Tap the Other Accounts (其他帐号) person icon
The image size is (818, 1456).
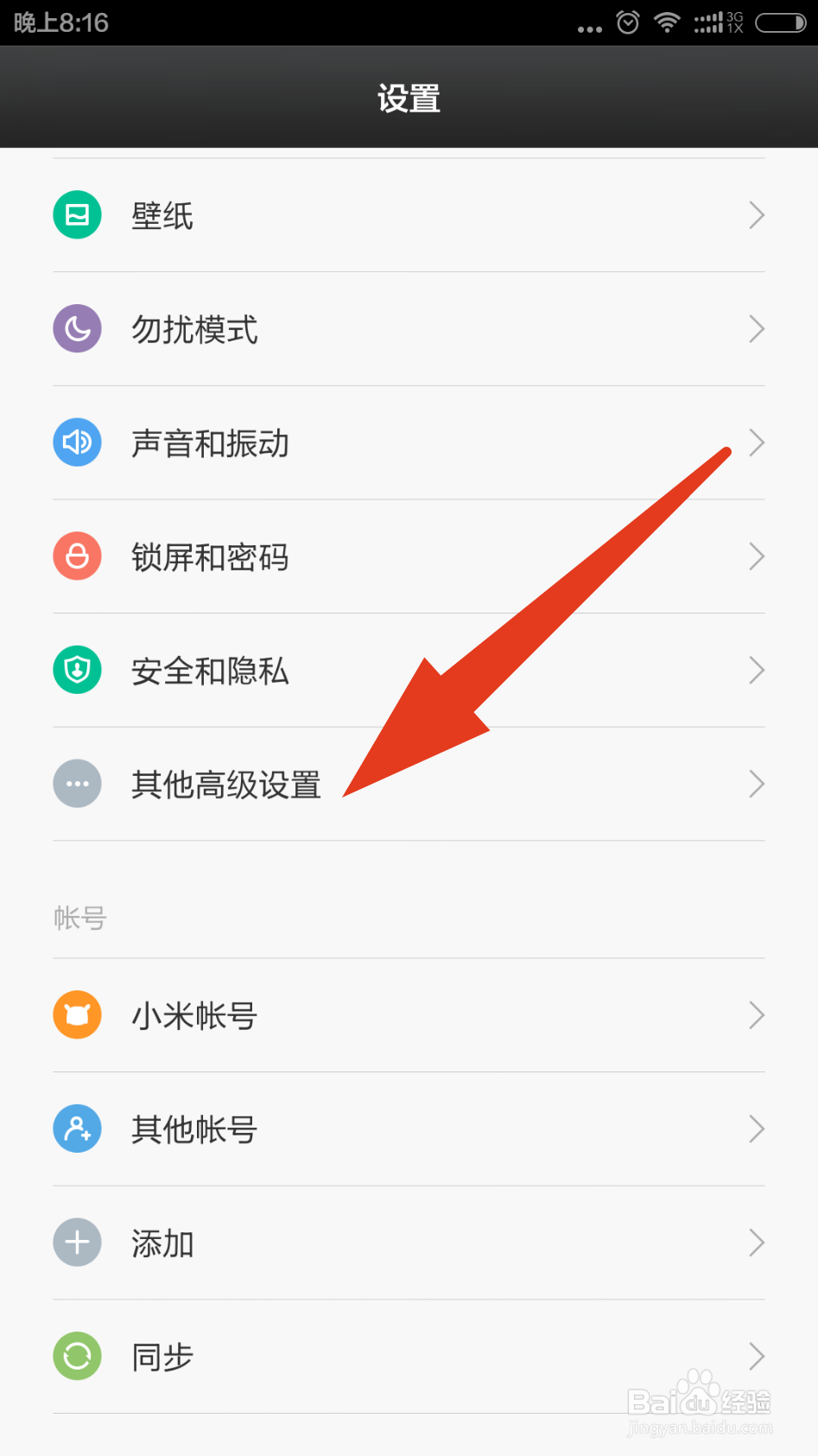[77, 1129]
